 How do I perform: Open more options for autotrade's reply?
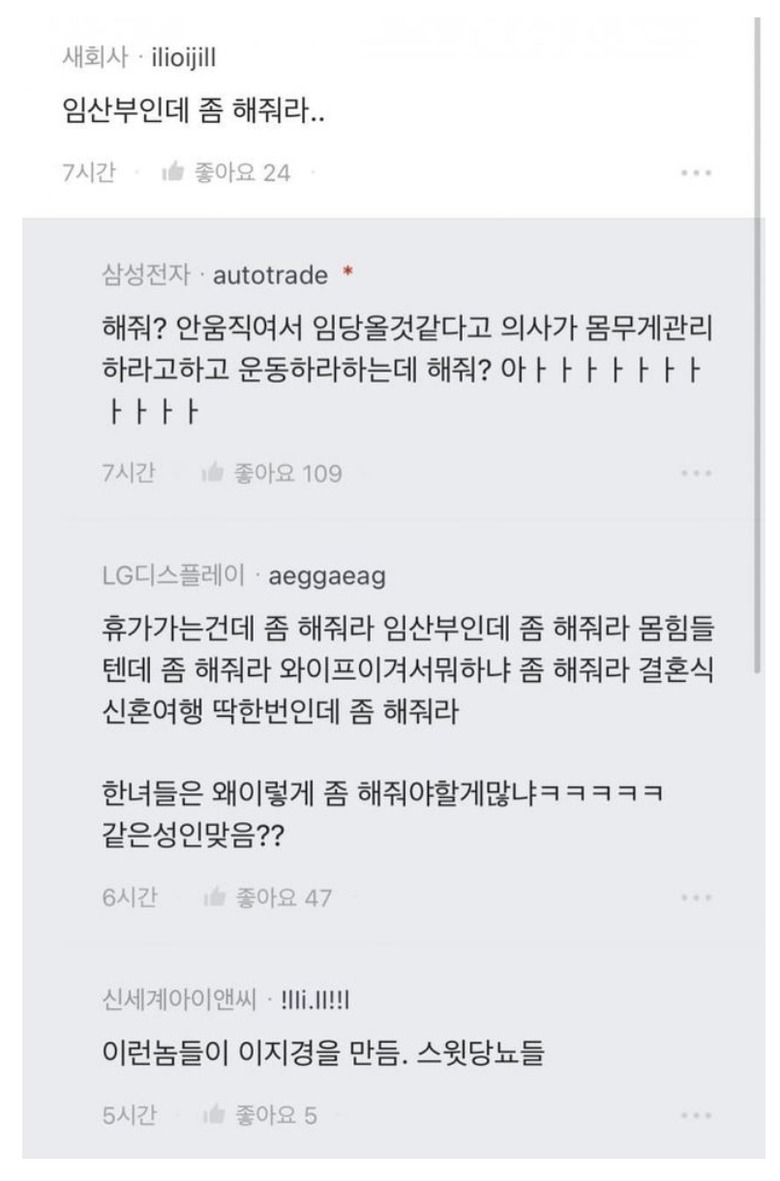pos(696,473)
